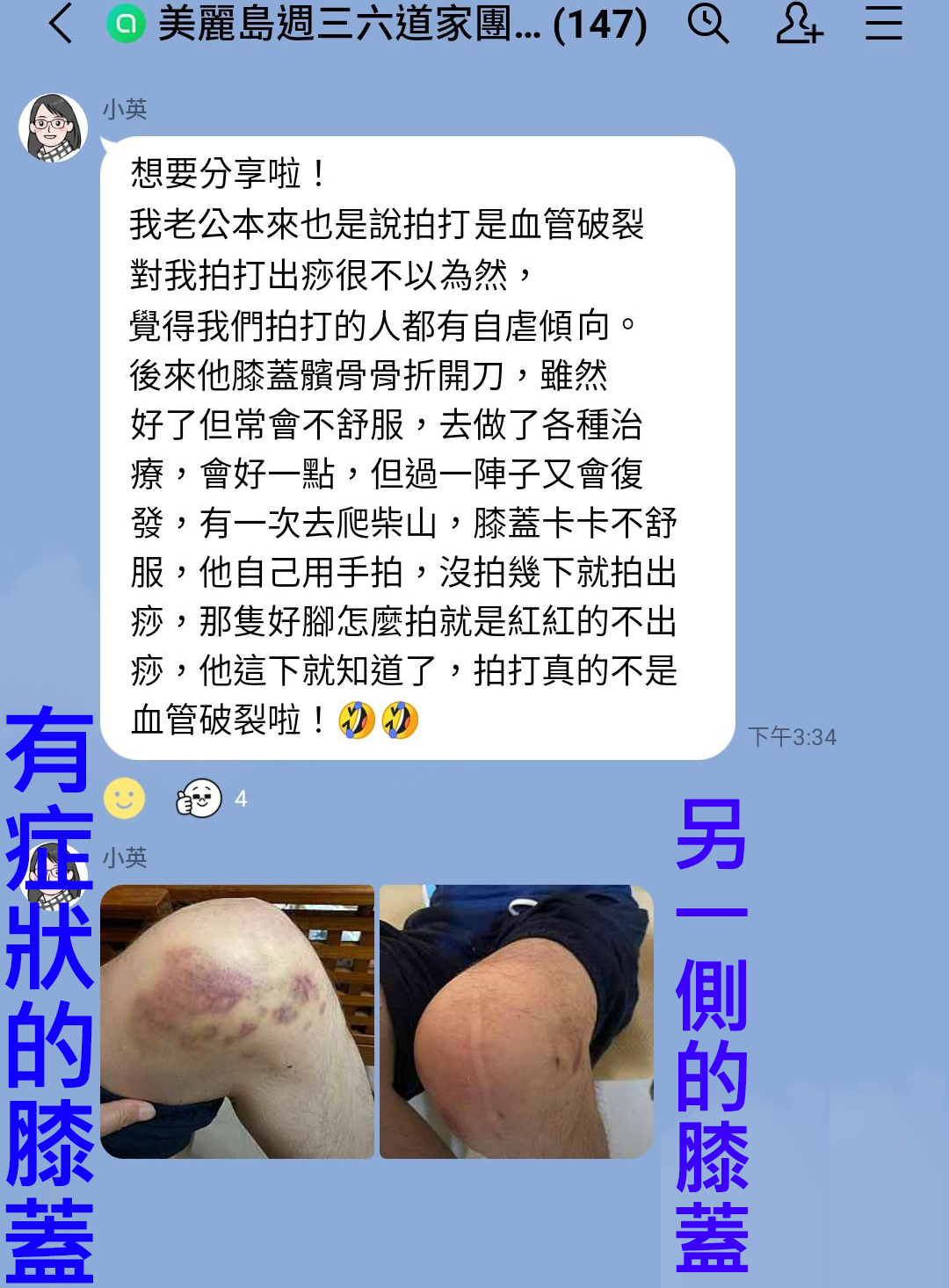The image size is (949, 1288).
Task: View 小英's profile from the top avatar
Action: click(53, 128)
